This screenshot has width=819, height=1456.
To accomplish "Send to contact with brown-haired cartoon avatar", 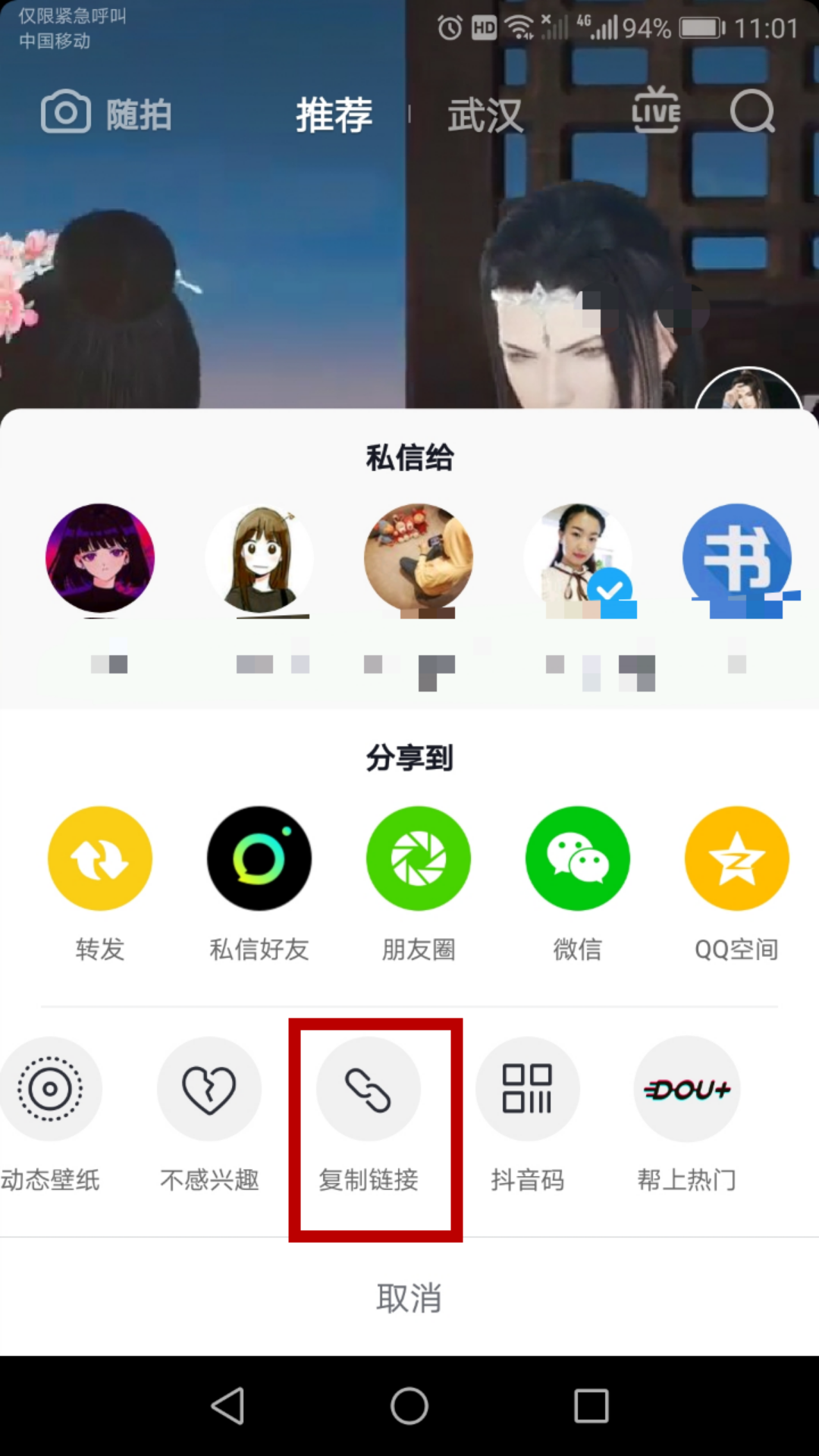I will (x=259, y=558).
